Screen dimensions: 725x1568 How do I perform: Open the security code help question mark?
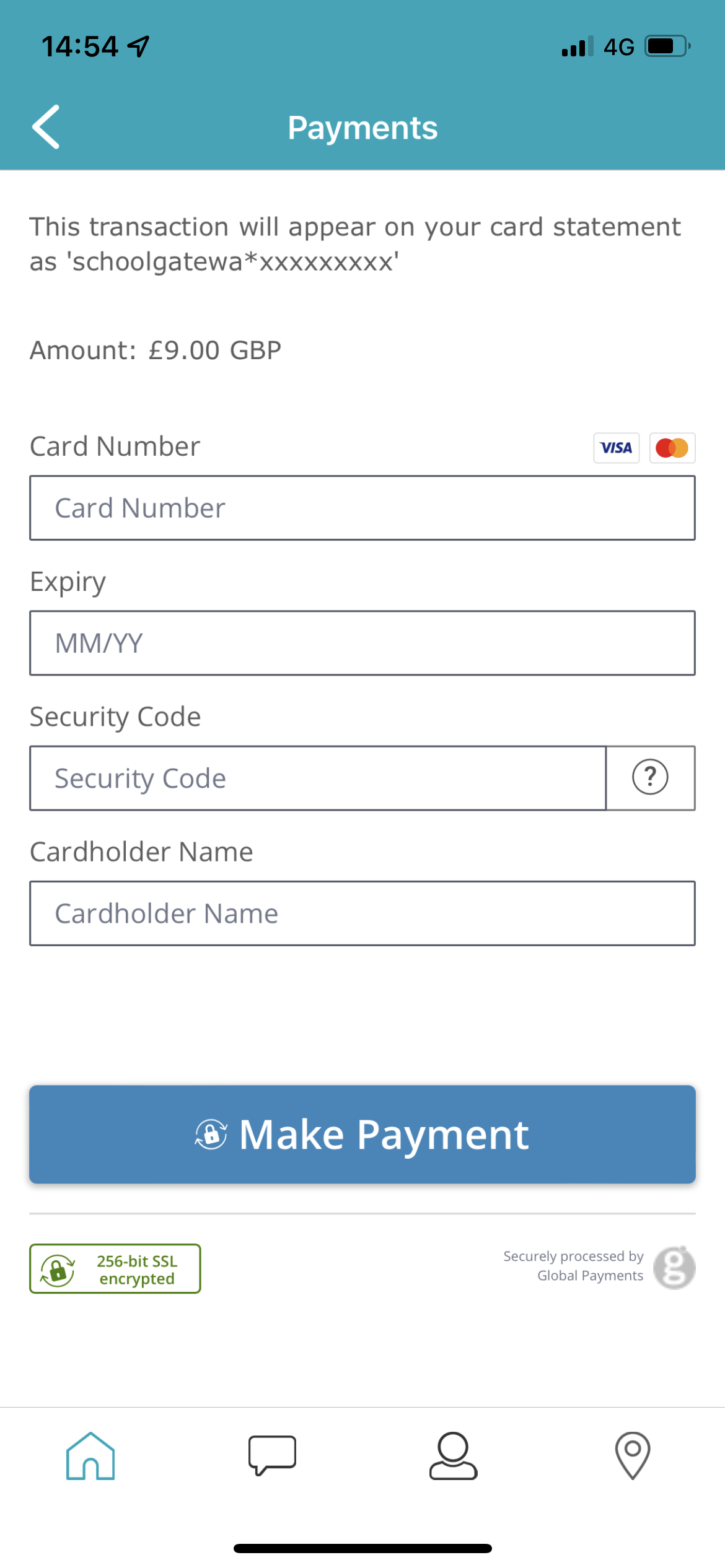[x=650, y=777]
